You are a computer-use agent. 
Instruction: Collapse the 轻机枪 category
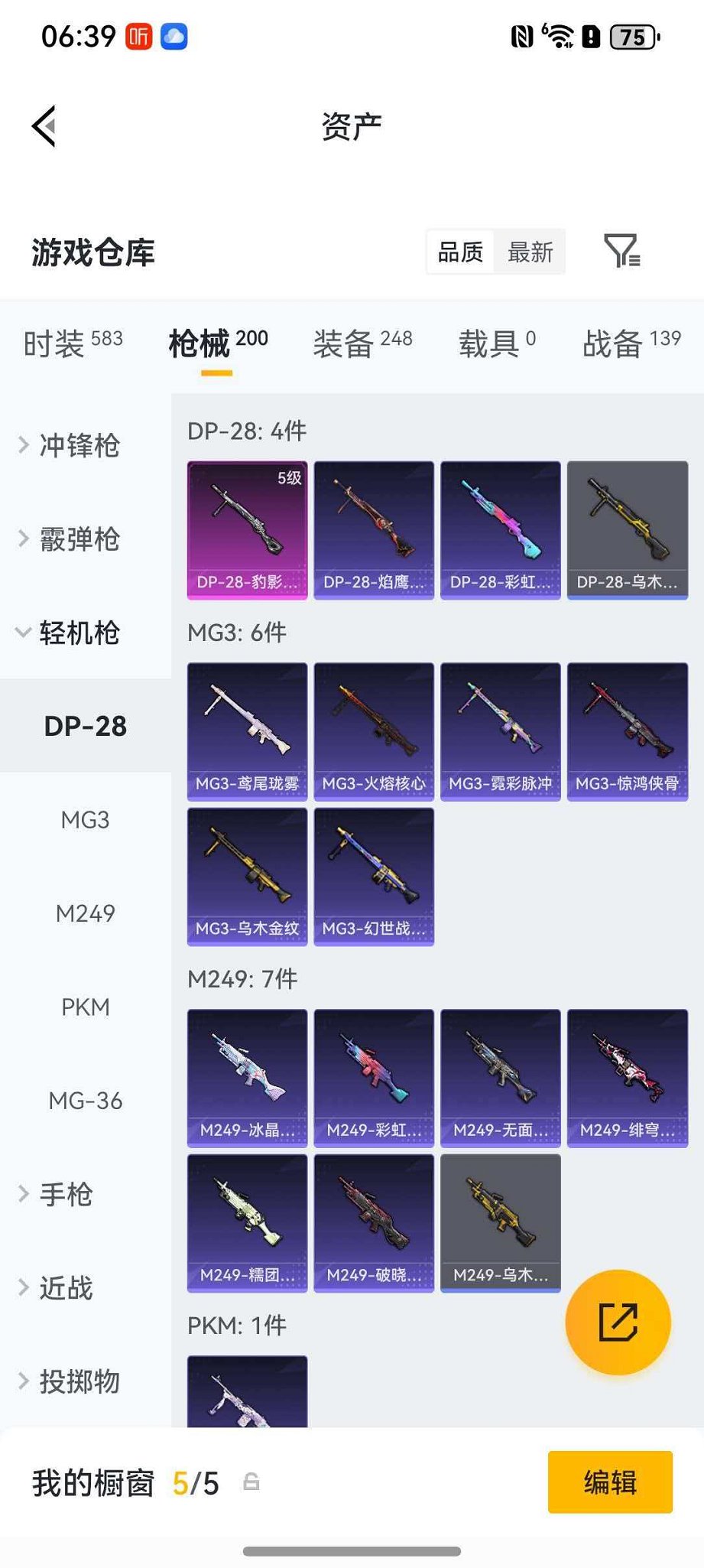pos(79,633)
